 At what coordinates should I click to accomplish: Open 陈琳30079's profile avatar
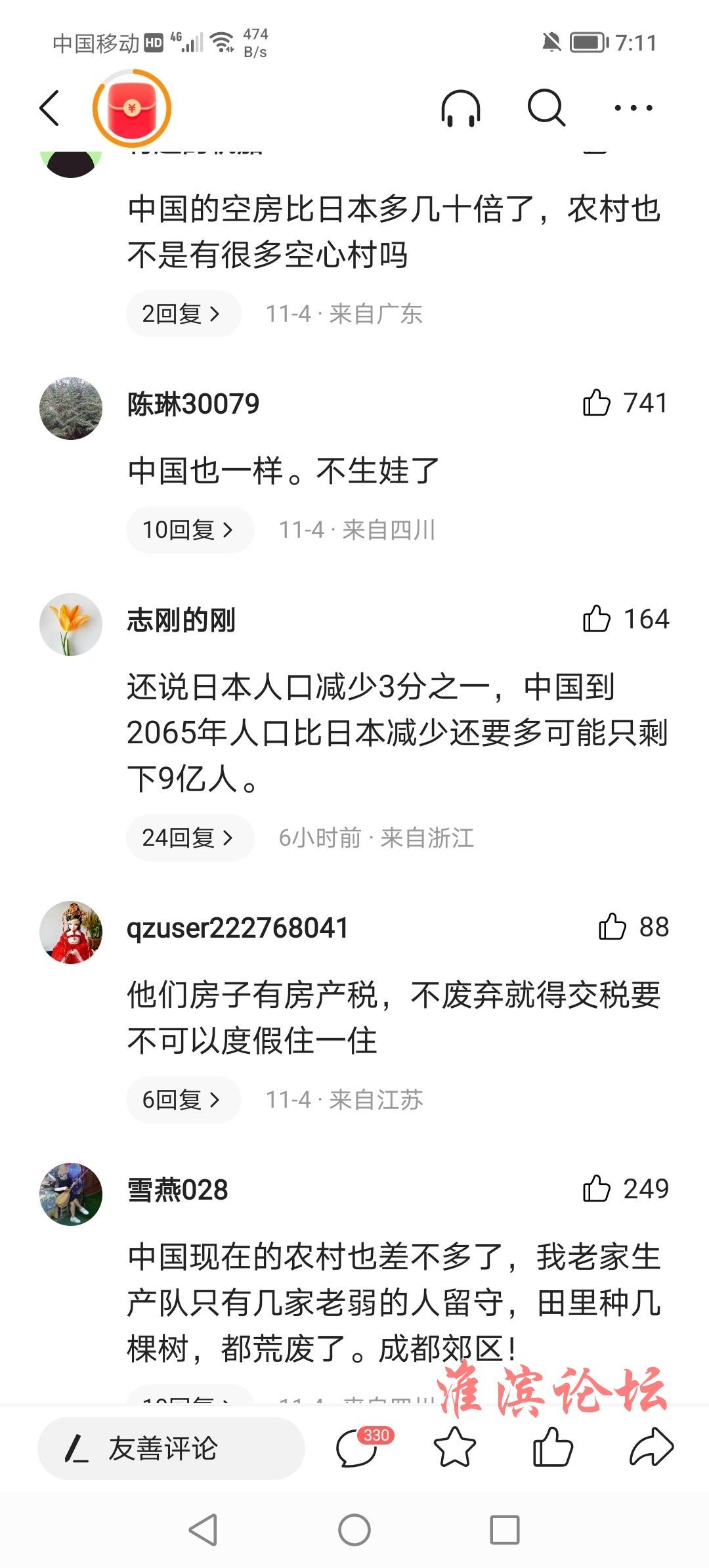click(x=71, y=408)
